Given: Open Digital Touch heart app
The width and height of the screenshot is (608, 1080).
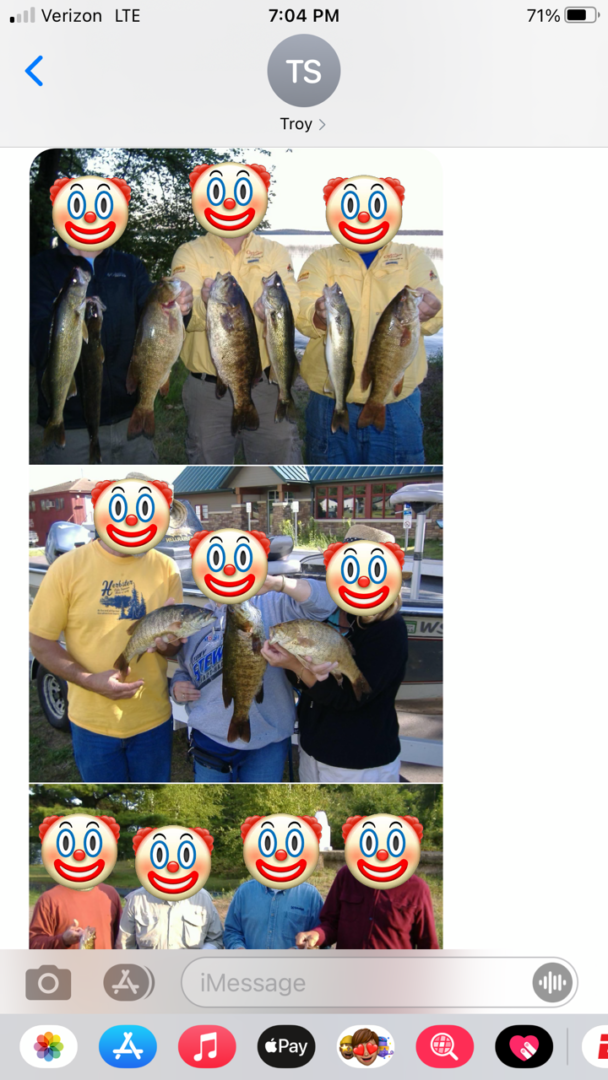Looking at the screenshot, I should pos(523,1047).
